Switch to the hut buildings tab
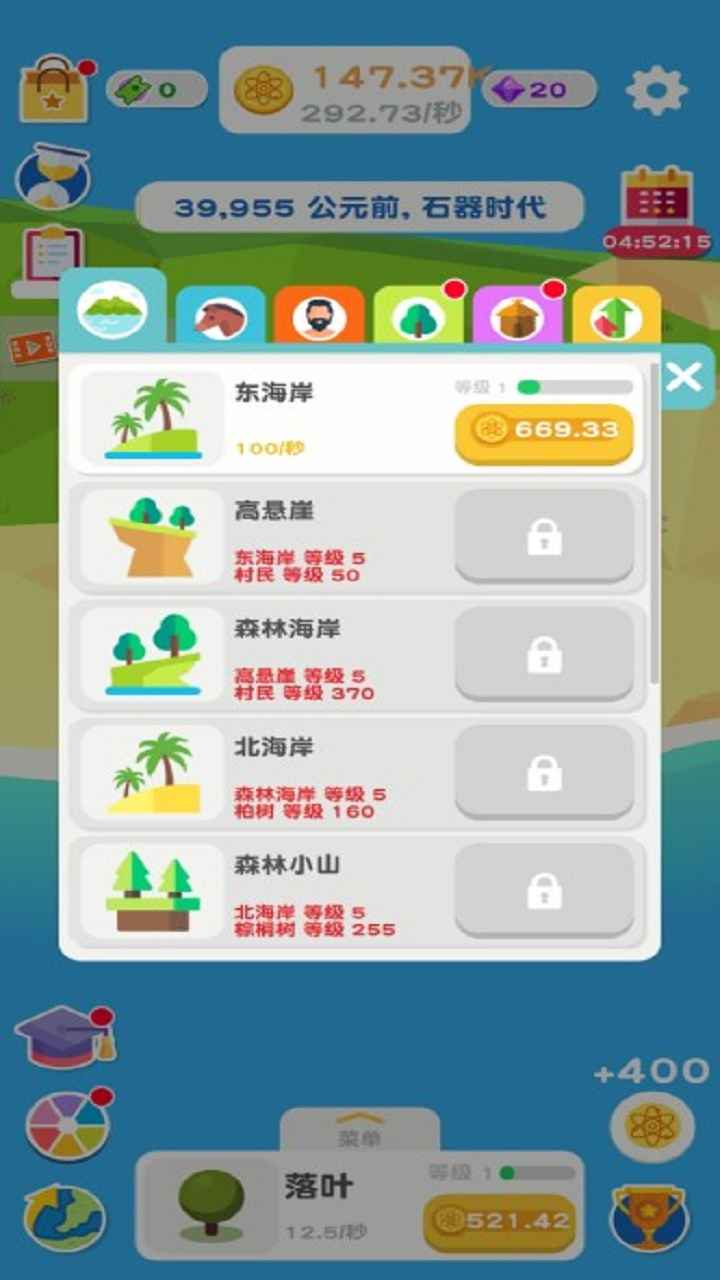This screenshot has height=1280, width=720. [517, 318]
